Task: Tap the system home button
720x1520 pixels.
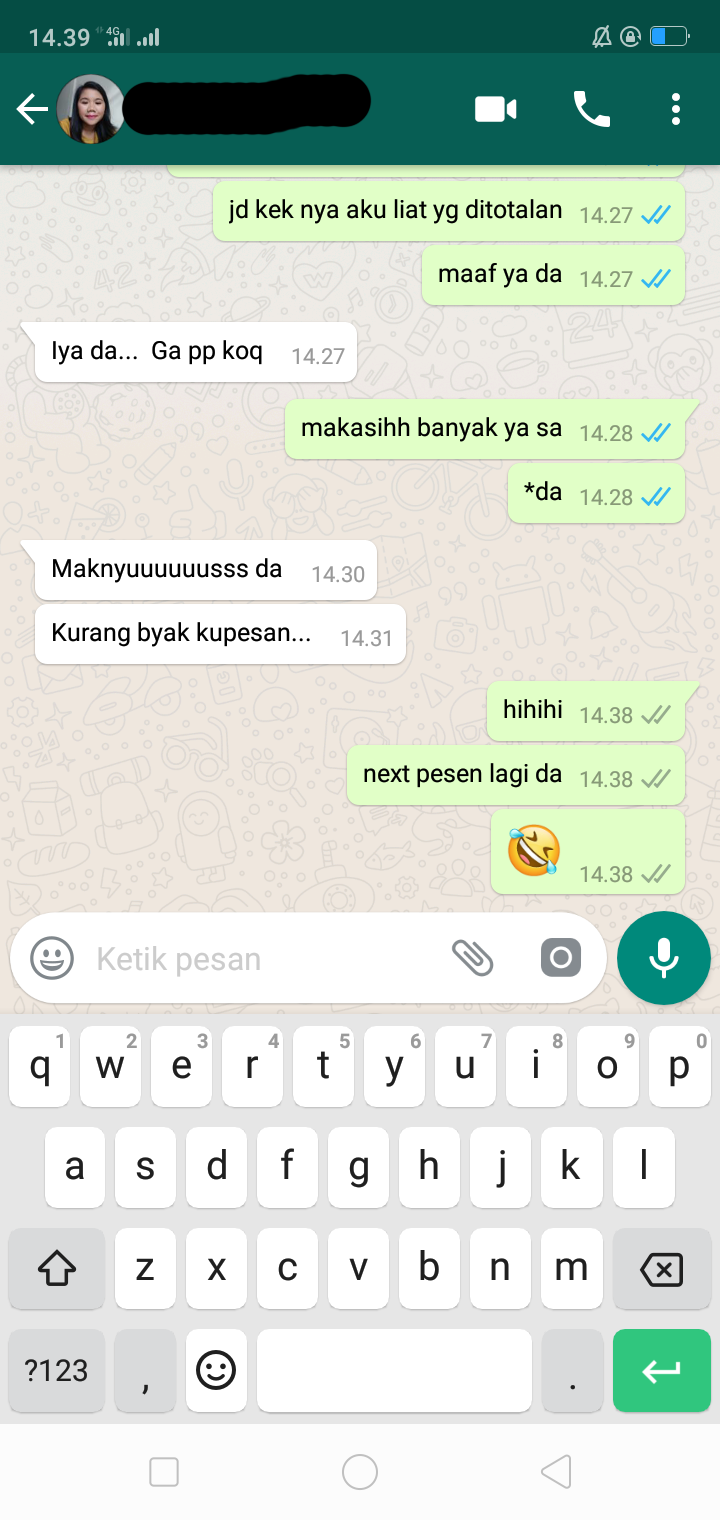Action: tap(360, 1472)
